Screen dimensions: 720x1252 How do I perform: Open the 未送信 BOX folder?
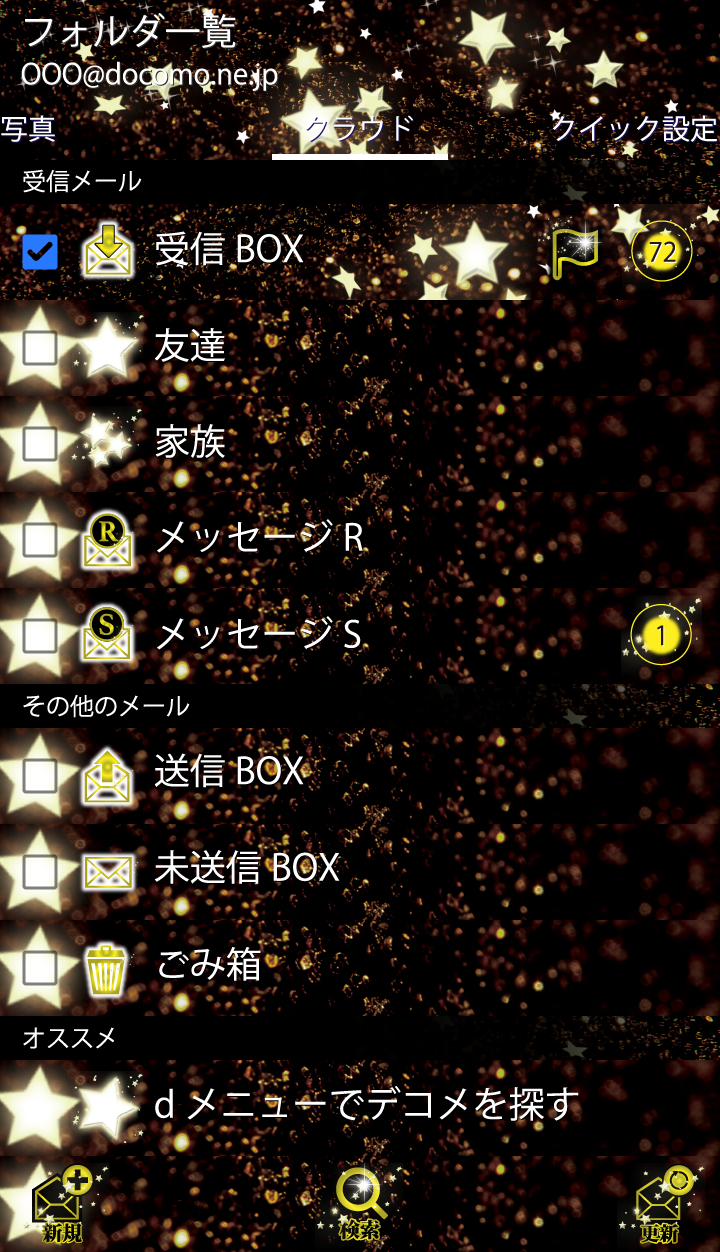tap(247, 868)
